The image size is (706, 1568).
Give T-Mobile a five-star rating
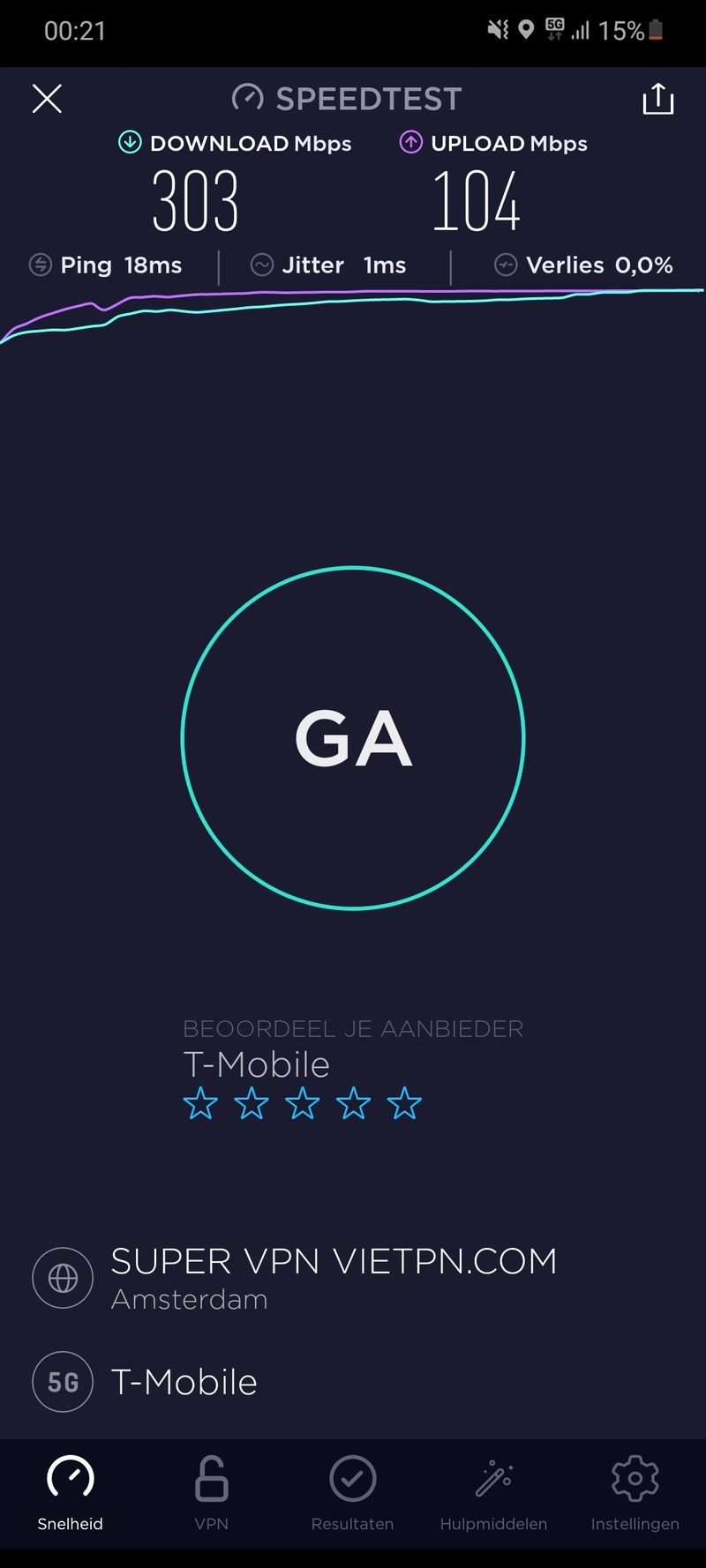pos(404,1103)
